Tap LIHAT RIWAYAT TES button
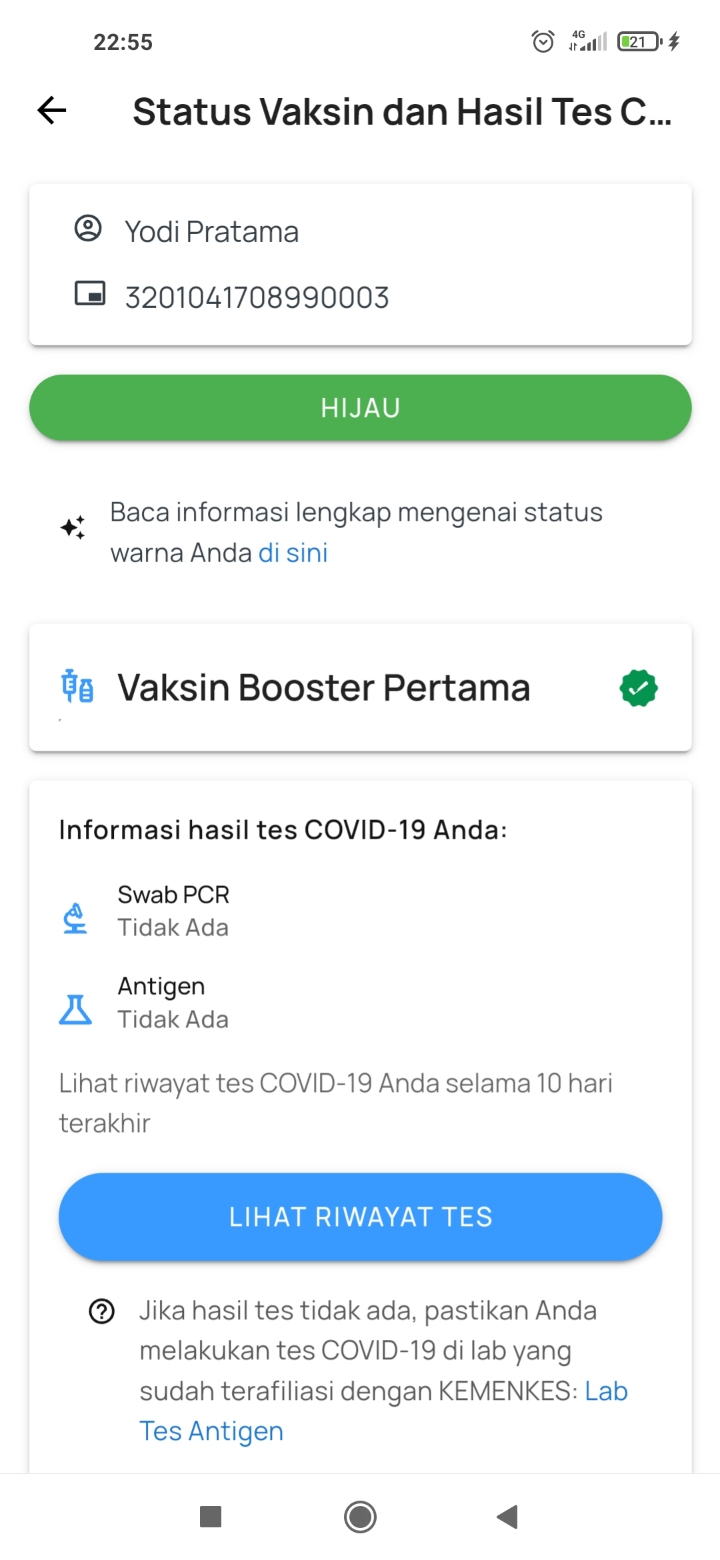Viewport: 720px width, 1560px height. pyautogui.click(x=360, y=1217)
